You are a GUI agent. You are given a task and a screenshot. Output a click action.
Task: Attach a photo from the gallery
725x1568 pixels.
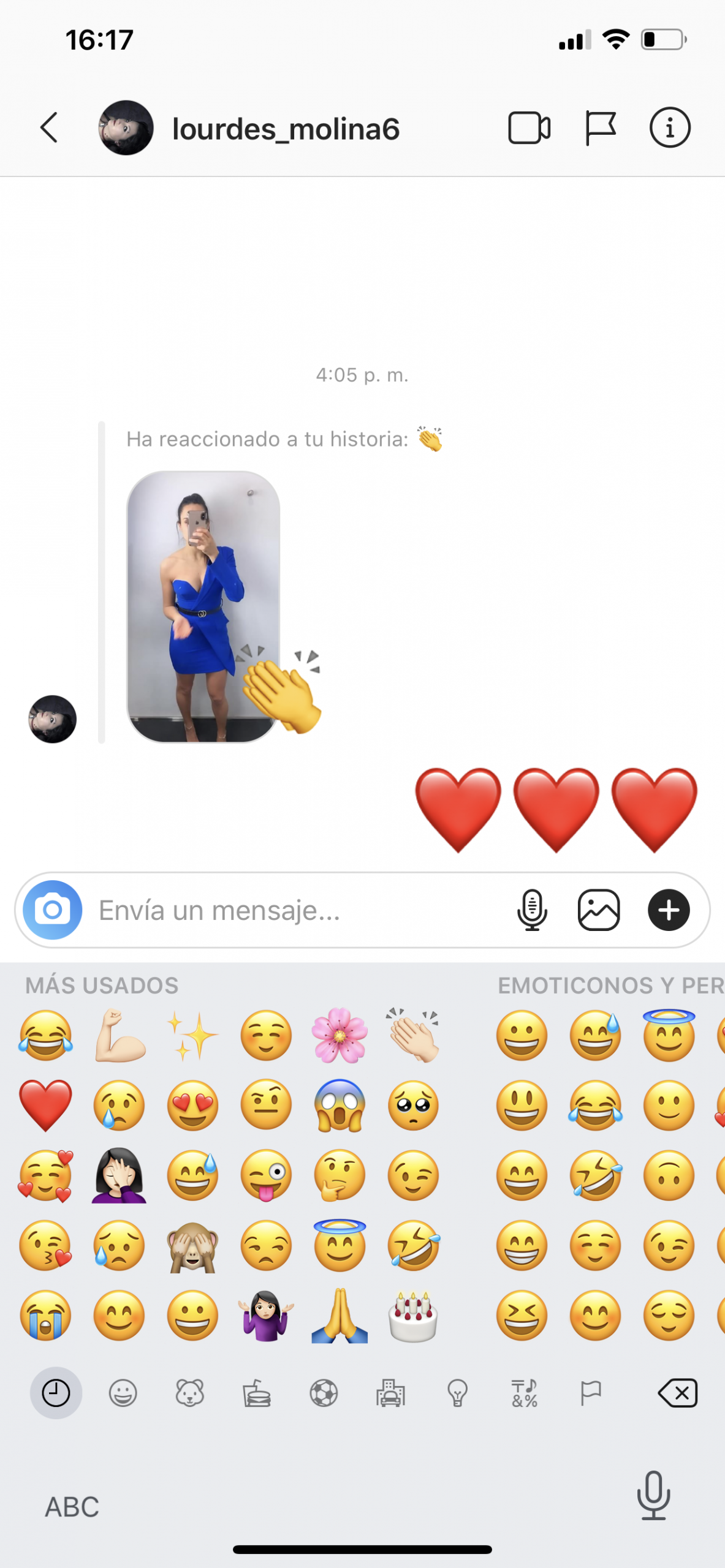(x=599, y=910)
